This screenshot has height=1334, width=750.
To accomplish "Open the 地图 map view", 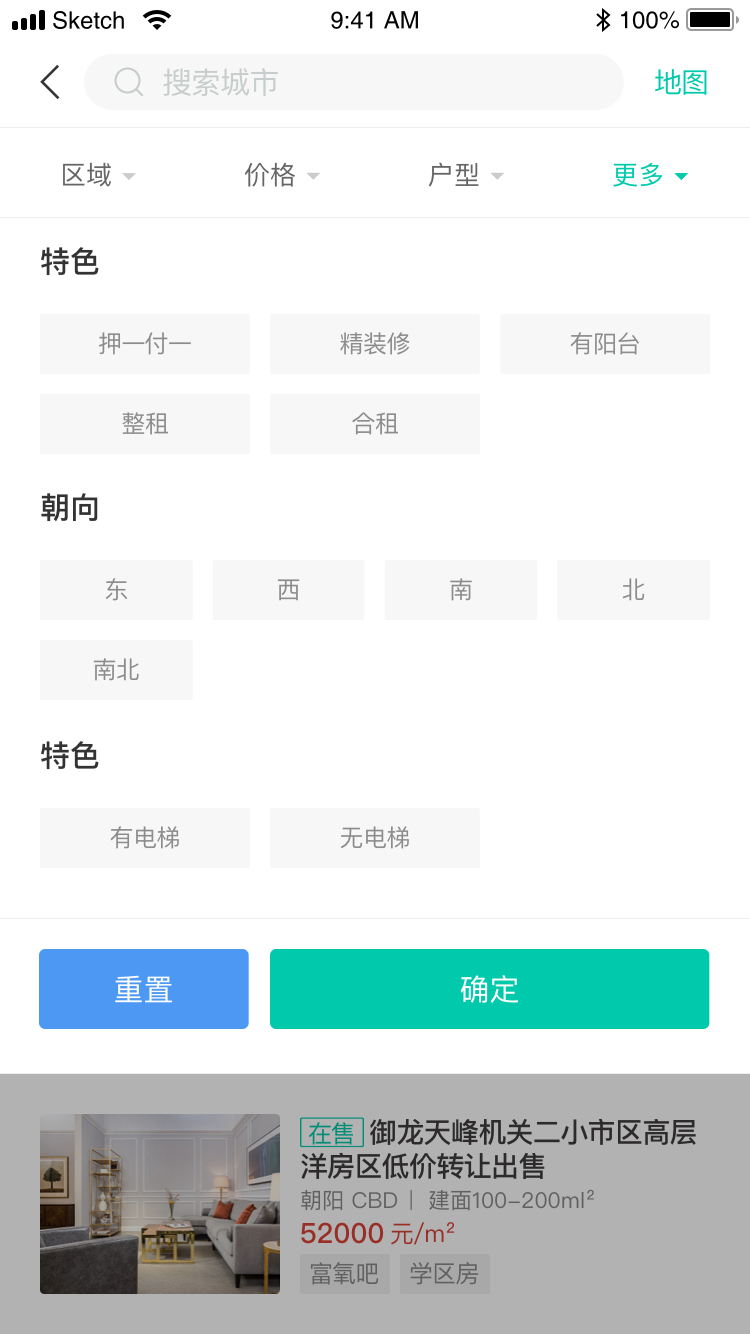I will tap(681, 82).
